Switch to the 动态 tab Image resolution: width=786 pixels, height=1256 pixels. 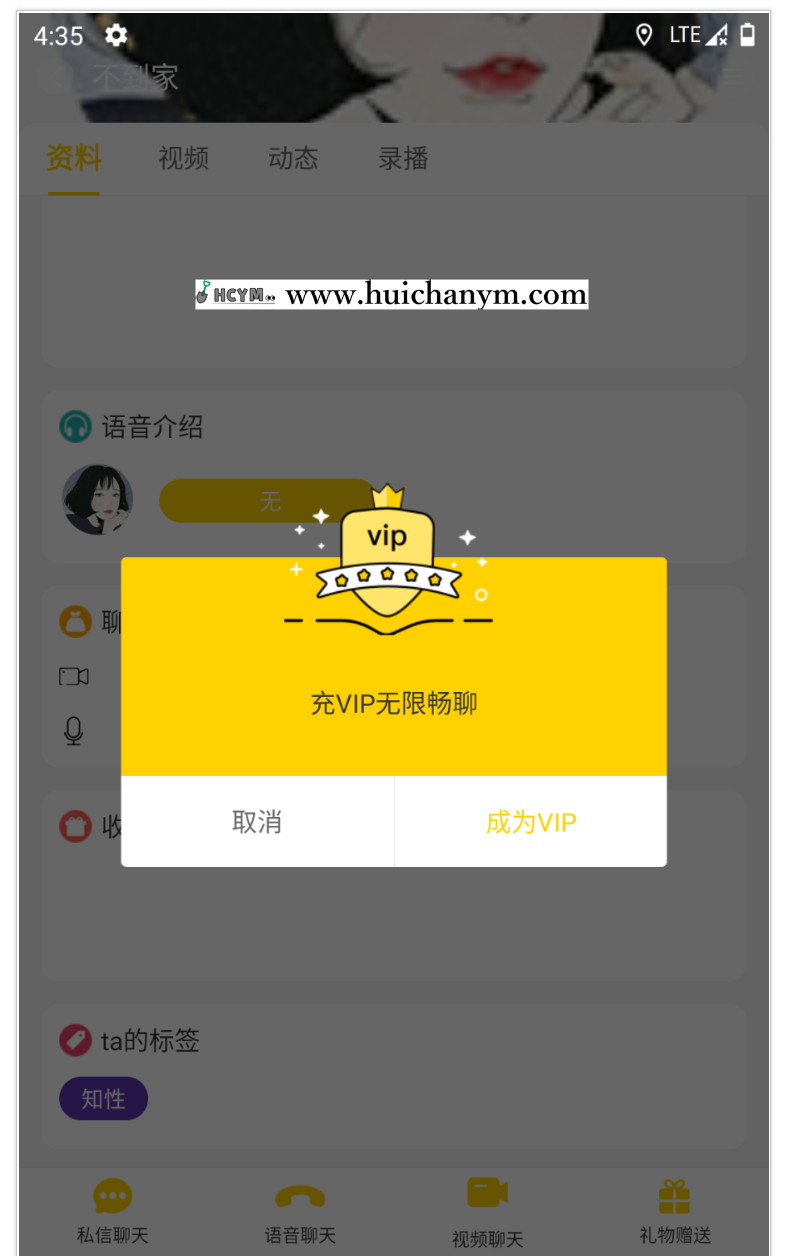coord(293,158)
